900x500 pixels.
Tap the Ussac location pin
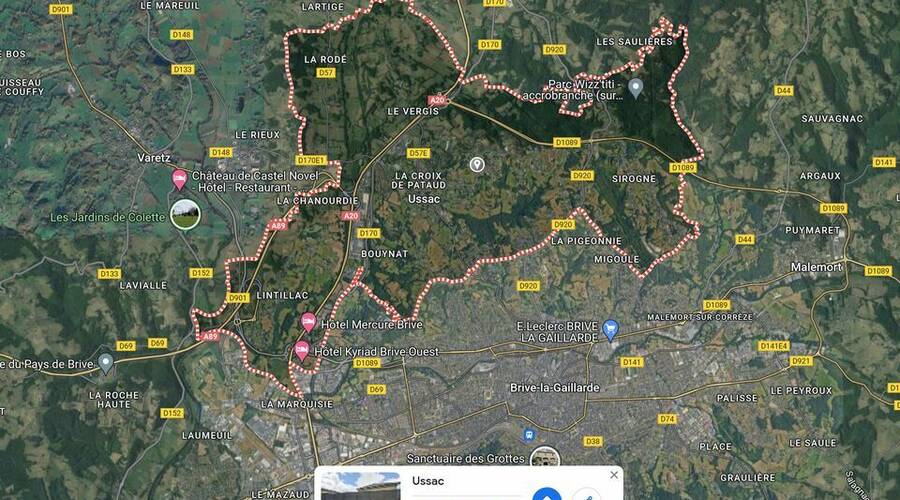(x=478, y=164)
